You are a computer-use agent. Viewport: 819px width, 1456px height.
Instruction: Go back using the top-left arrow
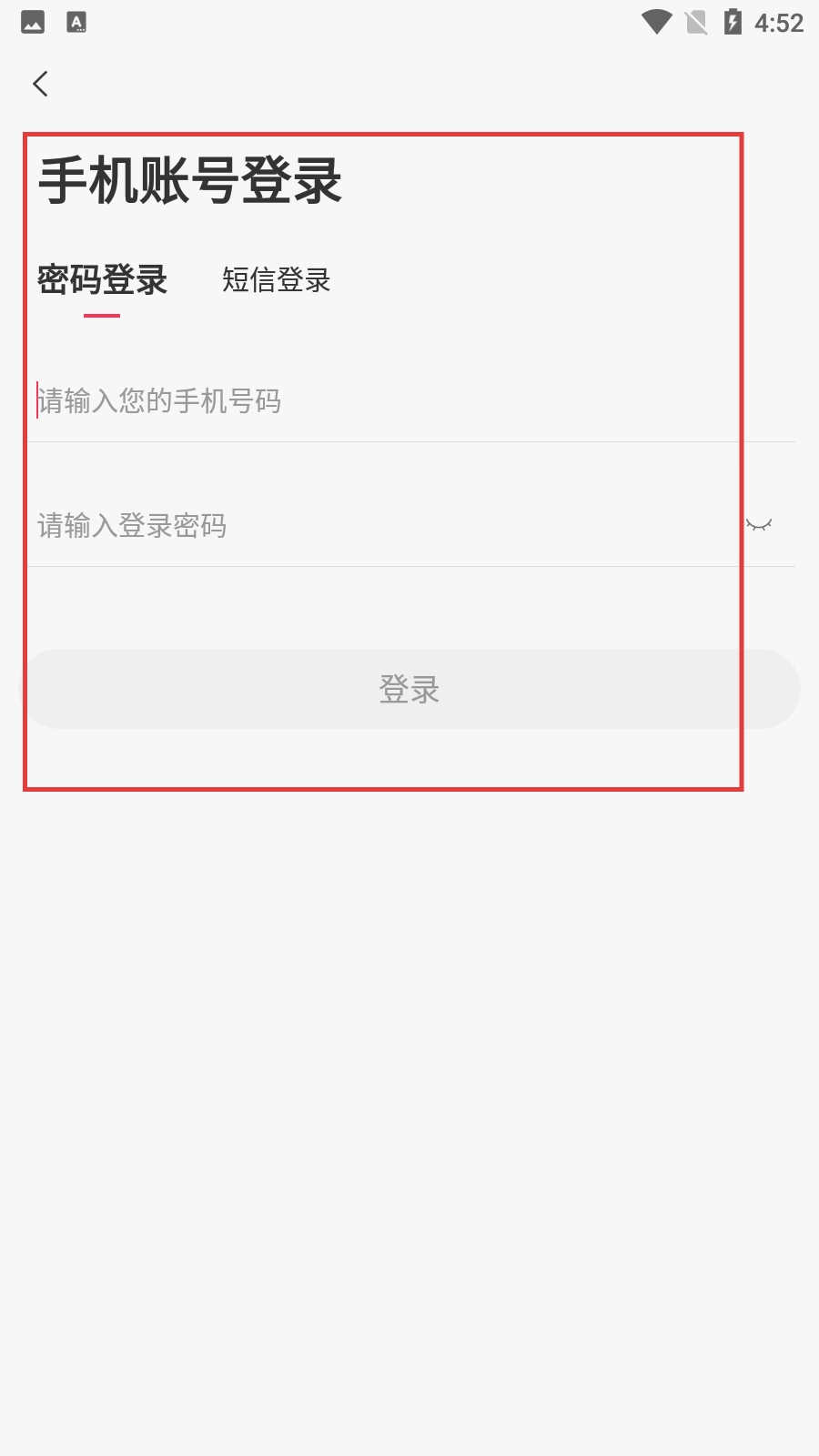click(40, 85)
